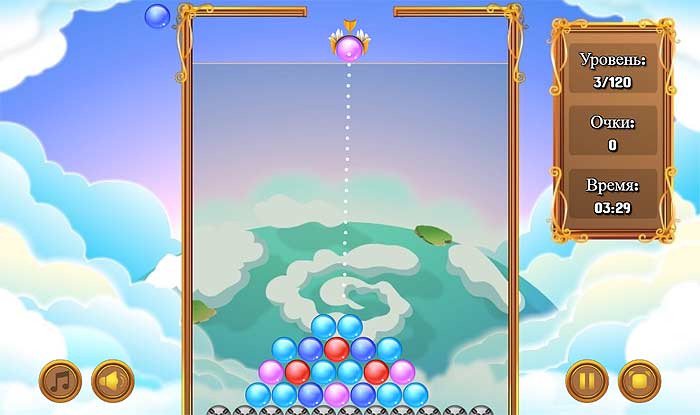Mute the sound effects speaker button
This screenshot has height=415, width=700.
112,381
